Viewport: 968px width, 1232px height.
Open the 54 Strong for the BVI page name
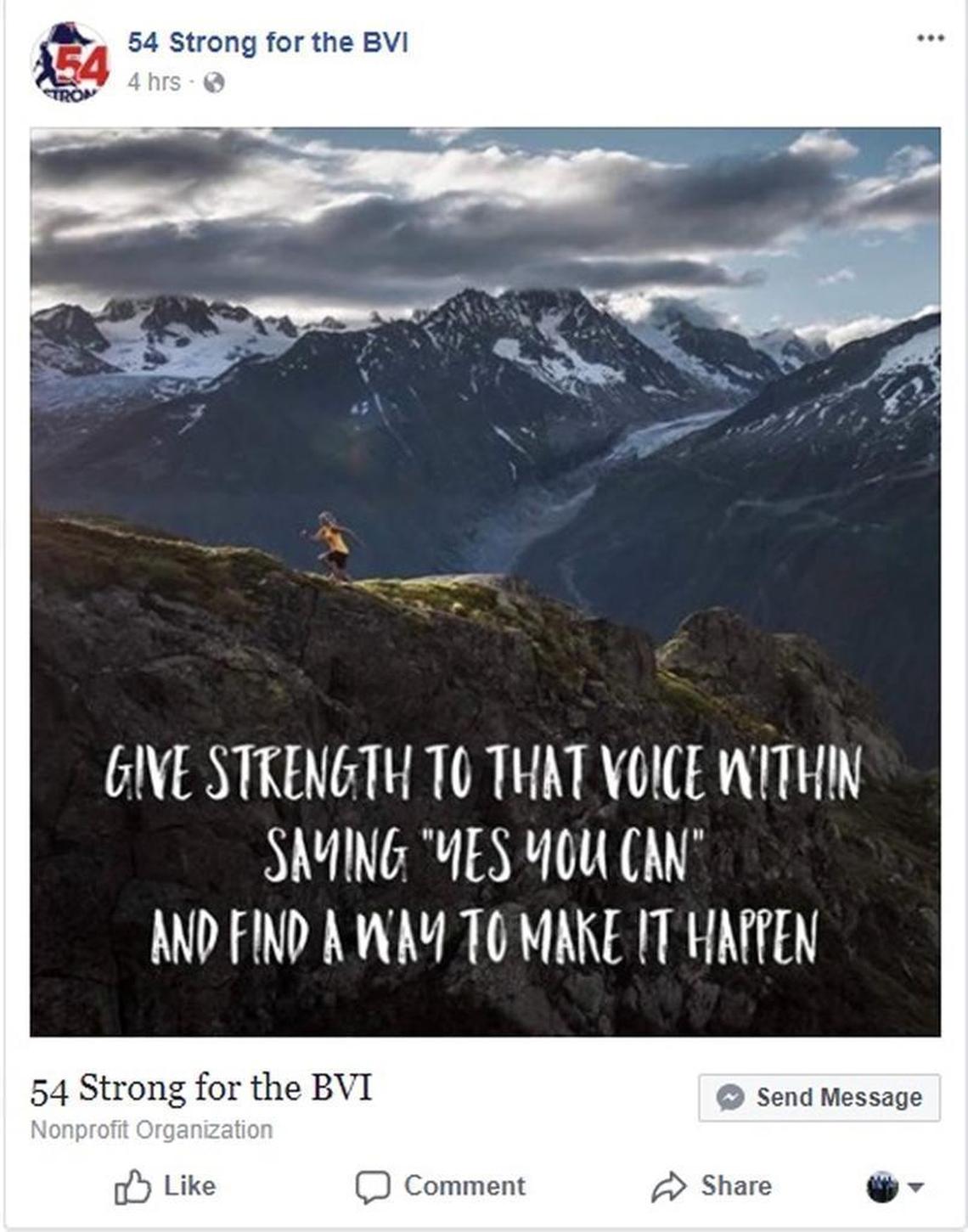click(267, 42)
